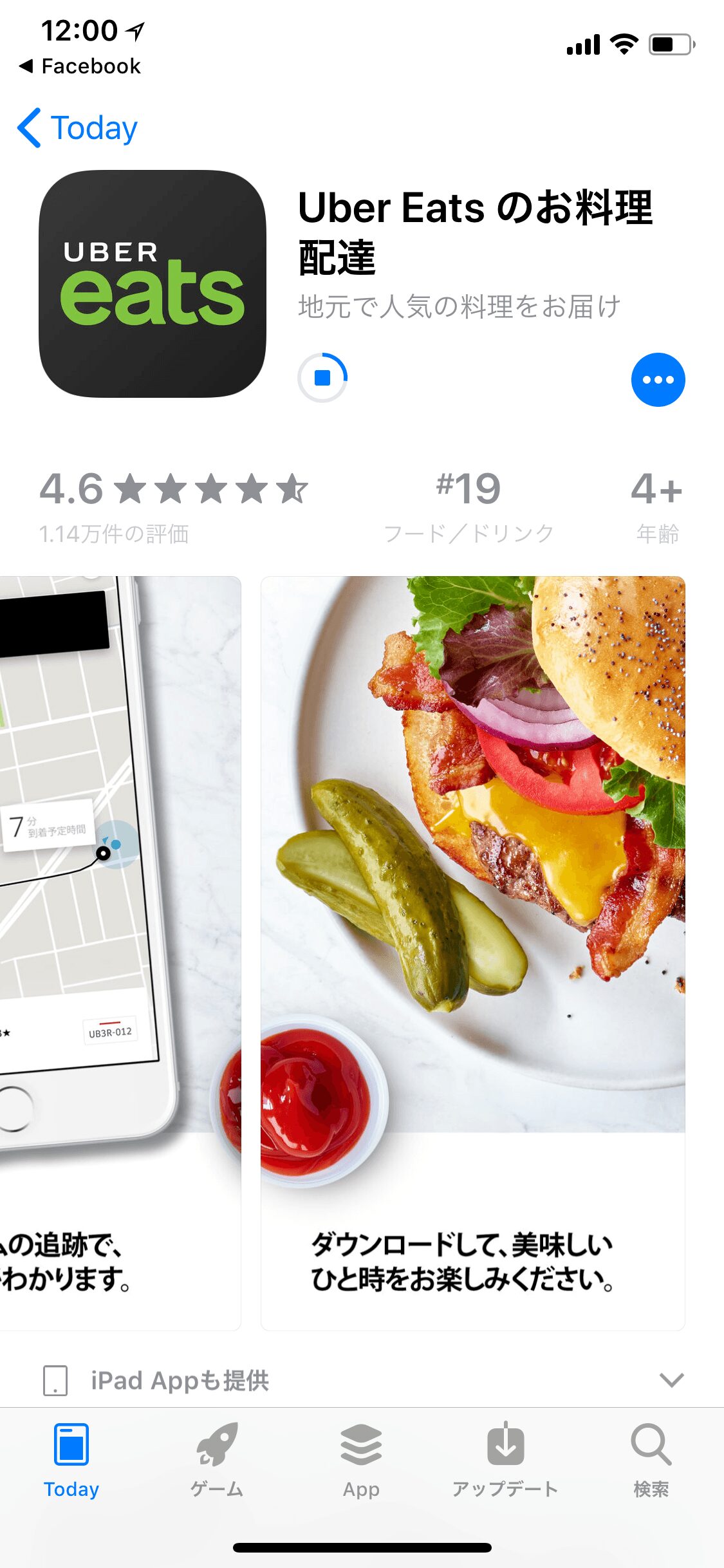Expand the iPad App availability row
The image size is (724, 1568).
(671, 1380)
